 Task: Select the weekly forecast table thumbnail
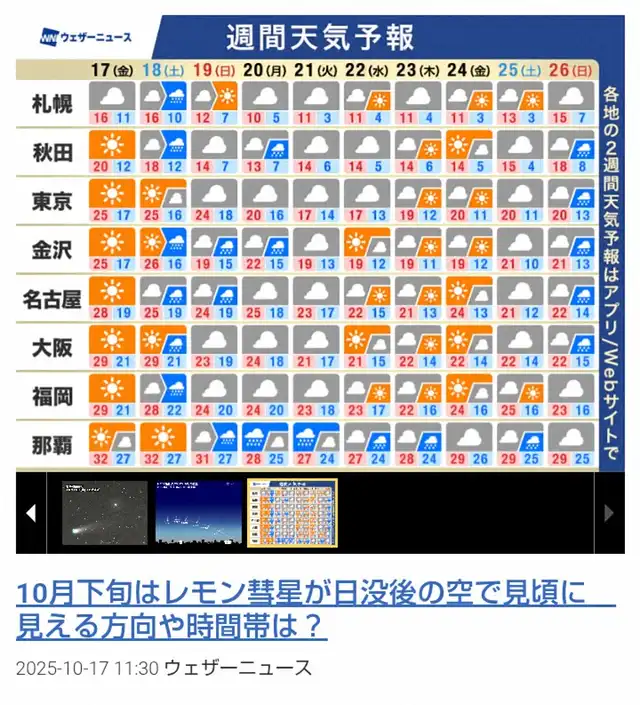pyautogui.click(x=292, y=513)
